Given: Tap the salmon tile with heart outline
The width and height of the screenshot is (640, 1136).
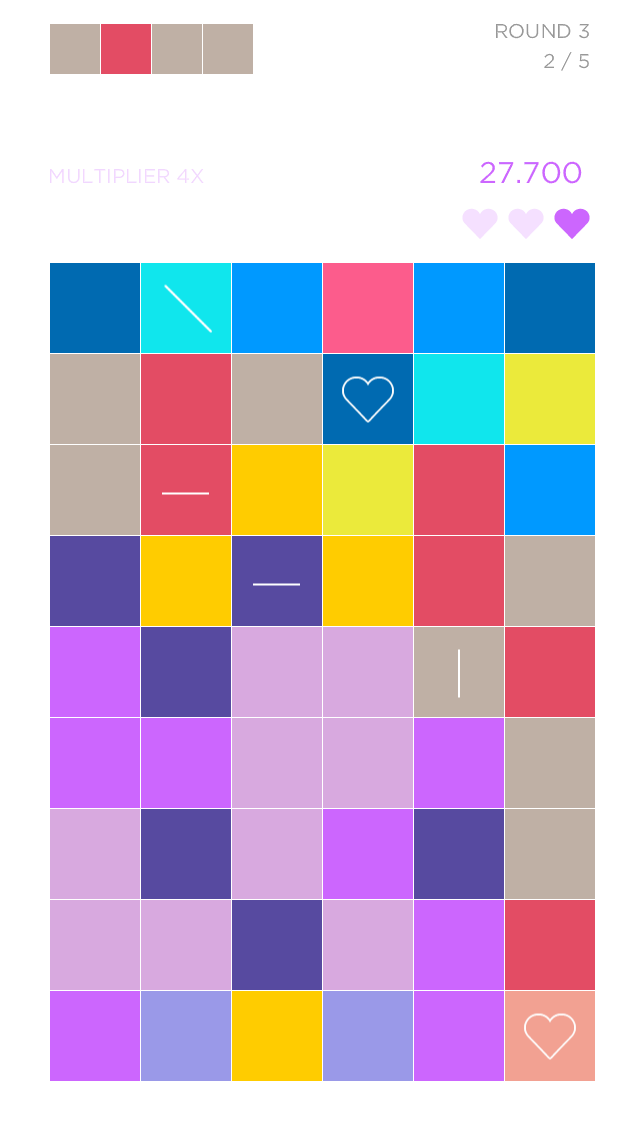Looking at the screenshot, I should click(x=549, y=1035).
